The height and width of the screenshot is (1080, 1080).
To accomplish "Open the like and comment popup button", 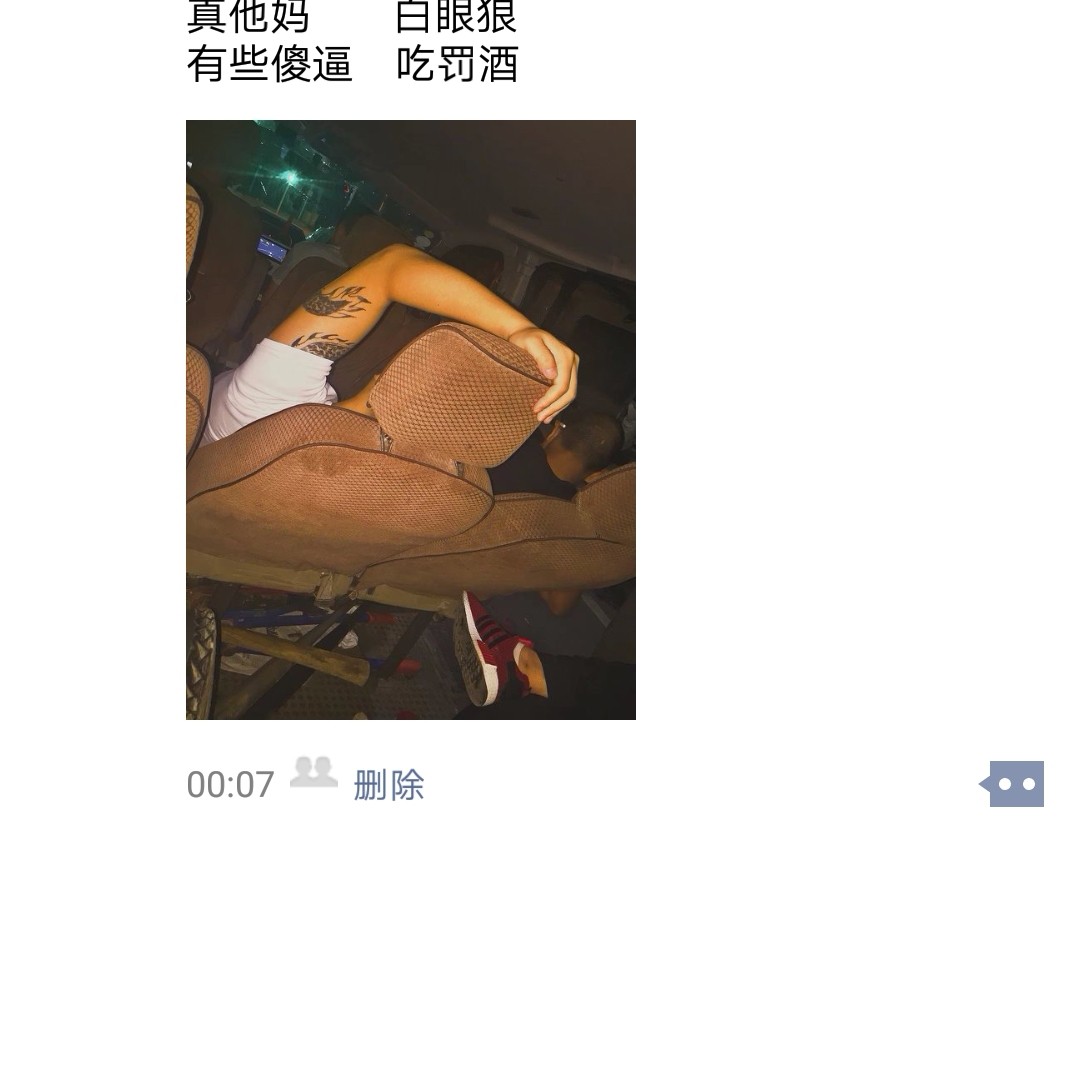I will tap(1014, 784).
